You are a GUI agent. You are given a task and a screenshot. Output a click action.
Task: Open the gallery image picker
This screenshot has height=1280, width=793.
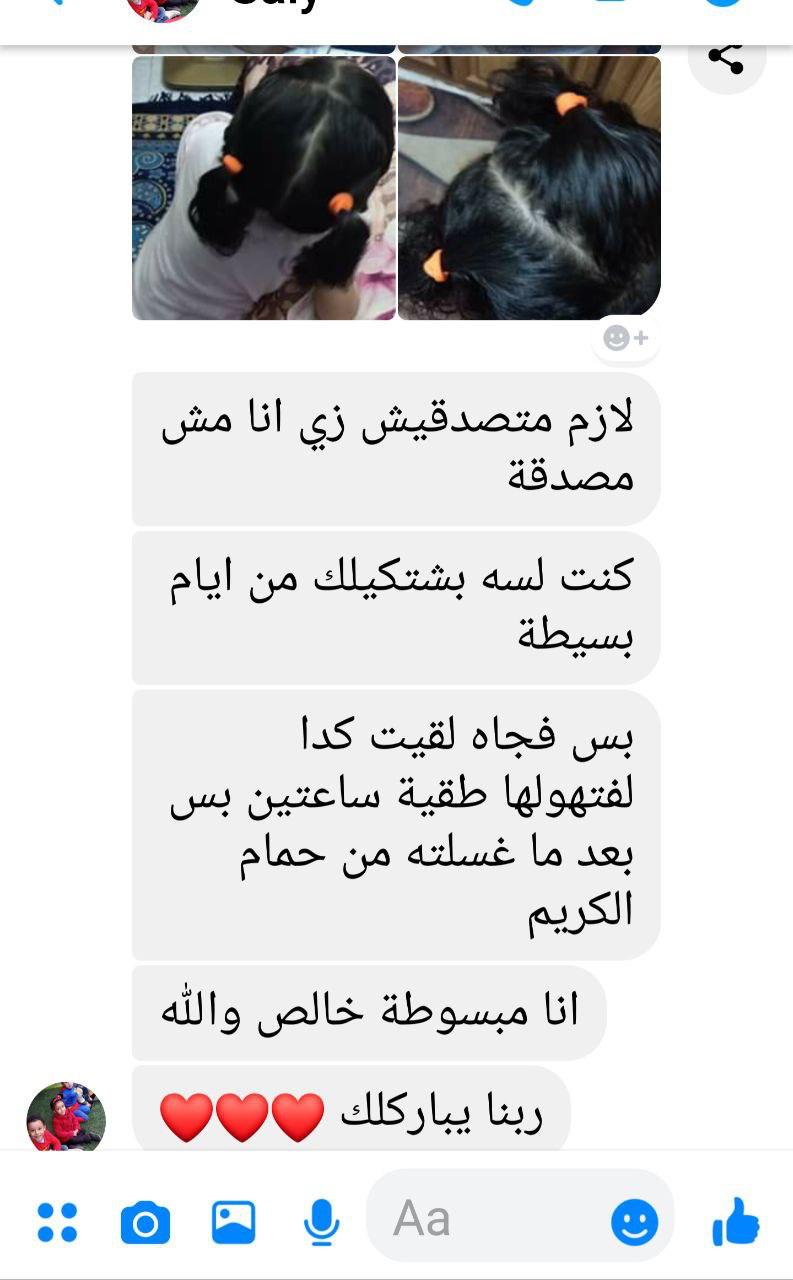(234, 1222)
